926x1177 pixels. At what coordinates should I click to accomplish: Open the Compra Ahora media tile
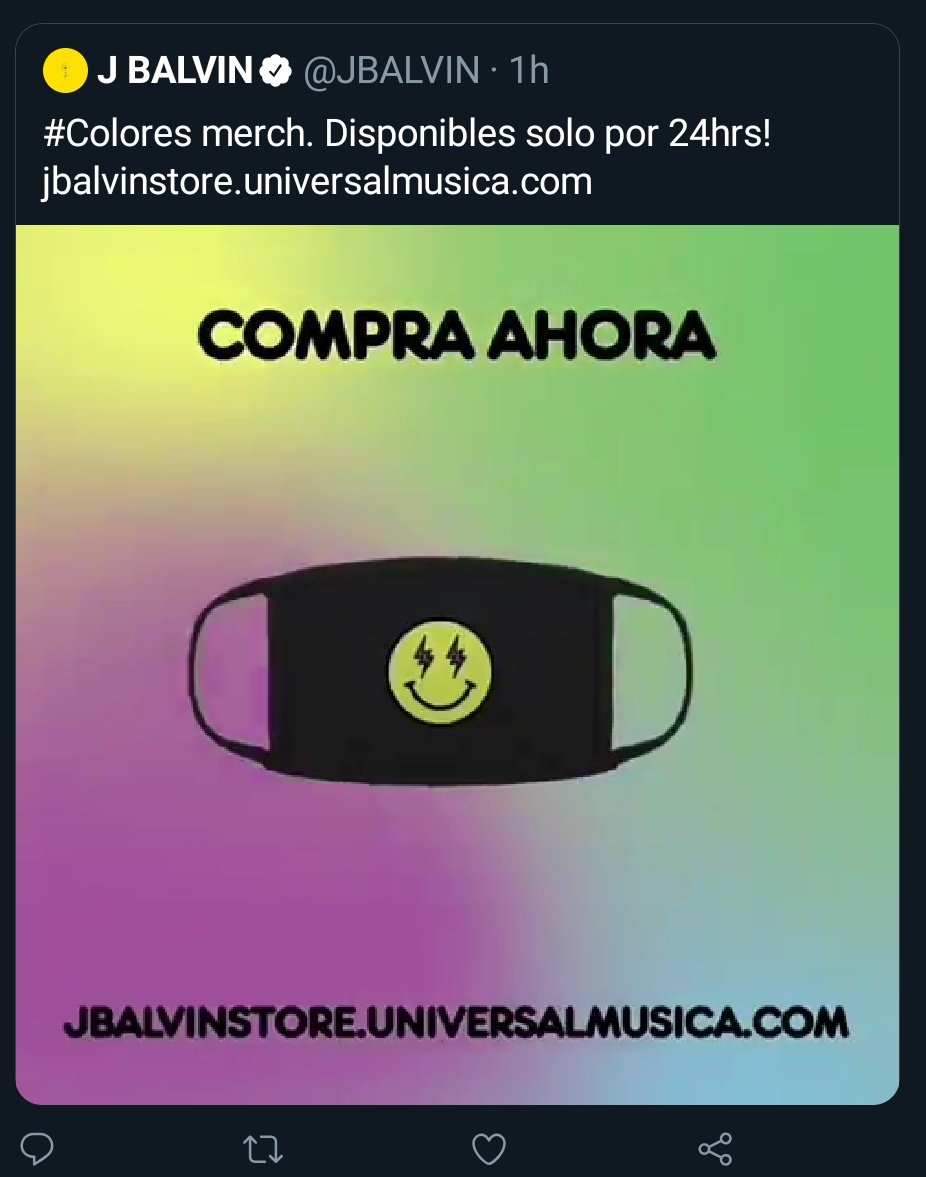[457, 663]
